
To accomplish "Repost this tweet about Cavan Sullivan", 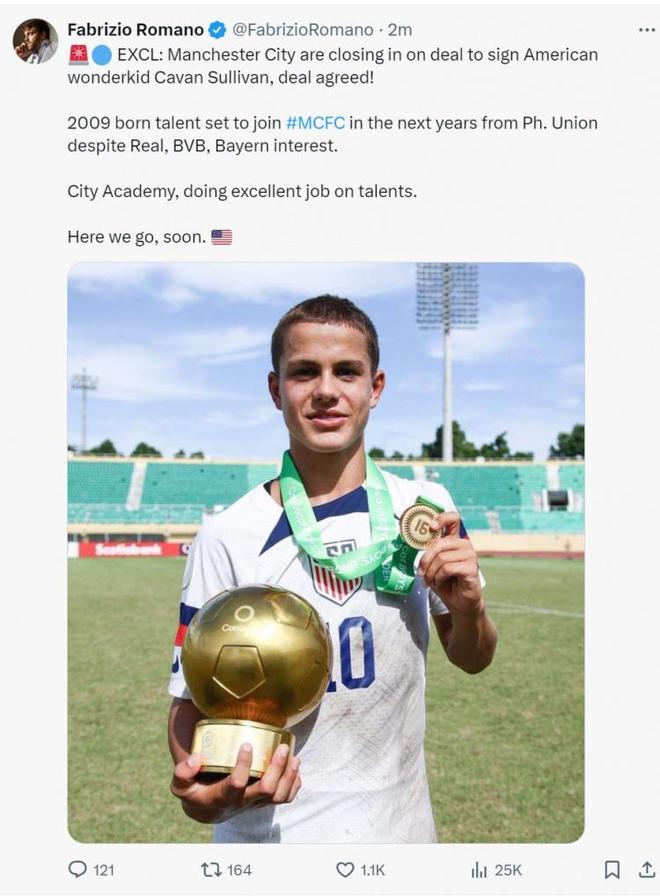I will click(x=212, y=870).
